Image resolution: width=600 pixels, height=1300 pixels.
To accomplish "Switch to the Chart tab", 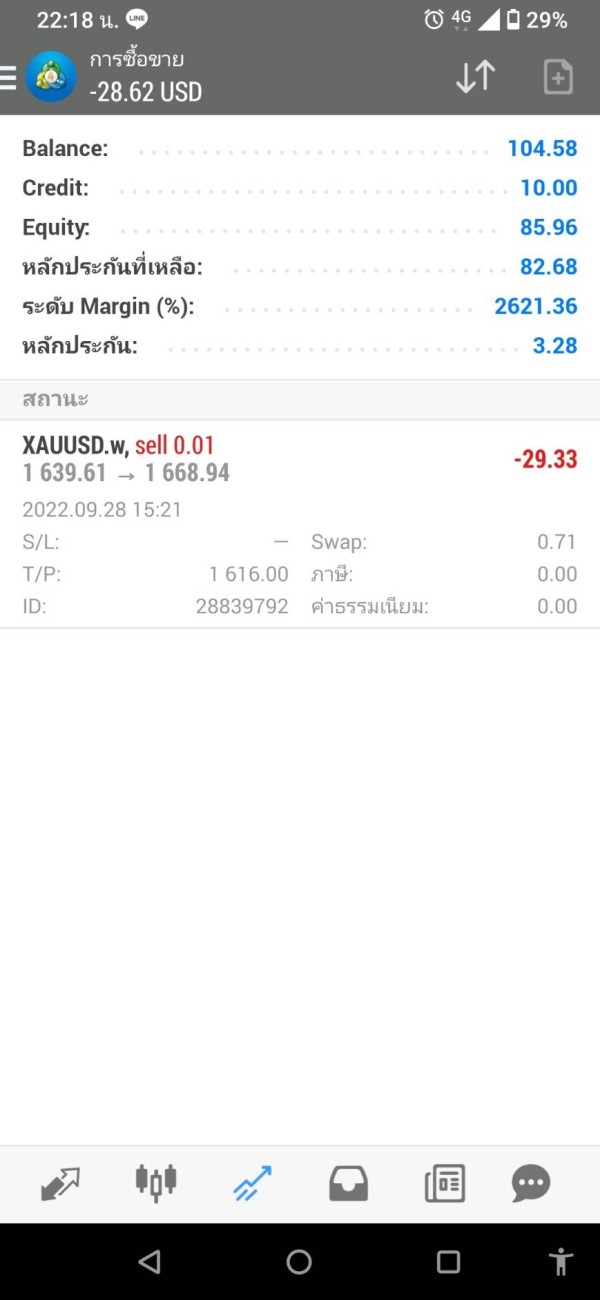I will (x=156, y=1184).
